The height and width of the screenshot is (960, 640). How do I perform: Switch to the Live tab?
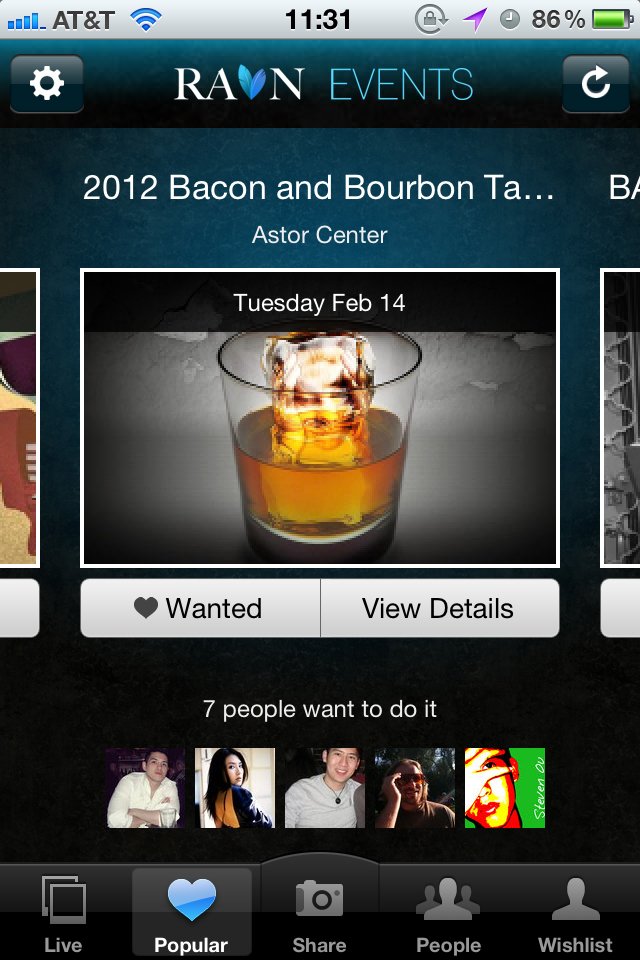(63, 914)
